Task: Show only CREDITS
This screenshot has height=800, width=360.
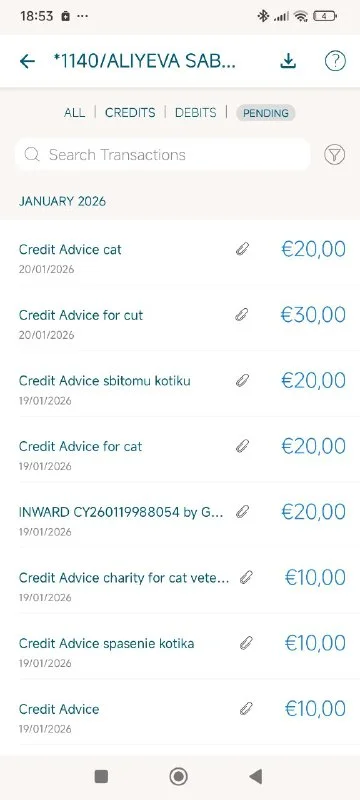Action: click(130, 113)
